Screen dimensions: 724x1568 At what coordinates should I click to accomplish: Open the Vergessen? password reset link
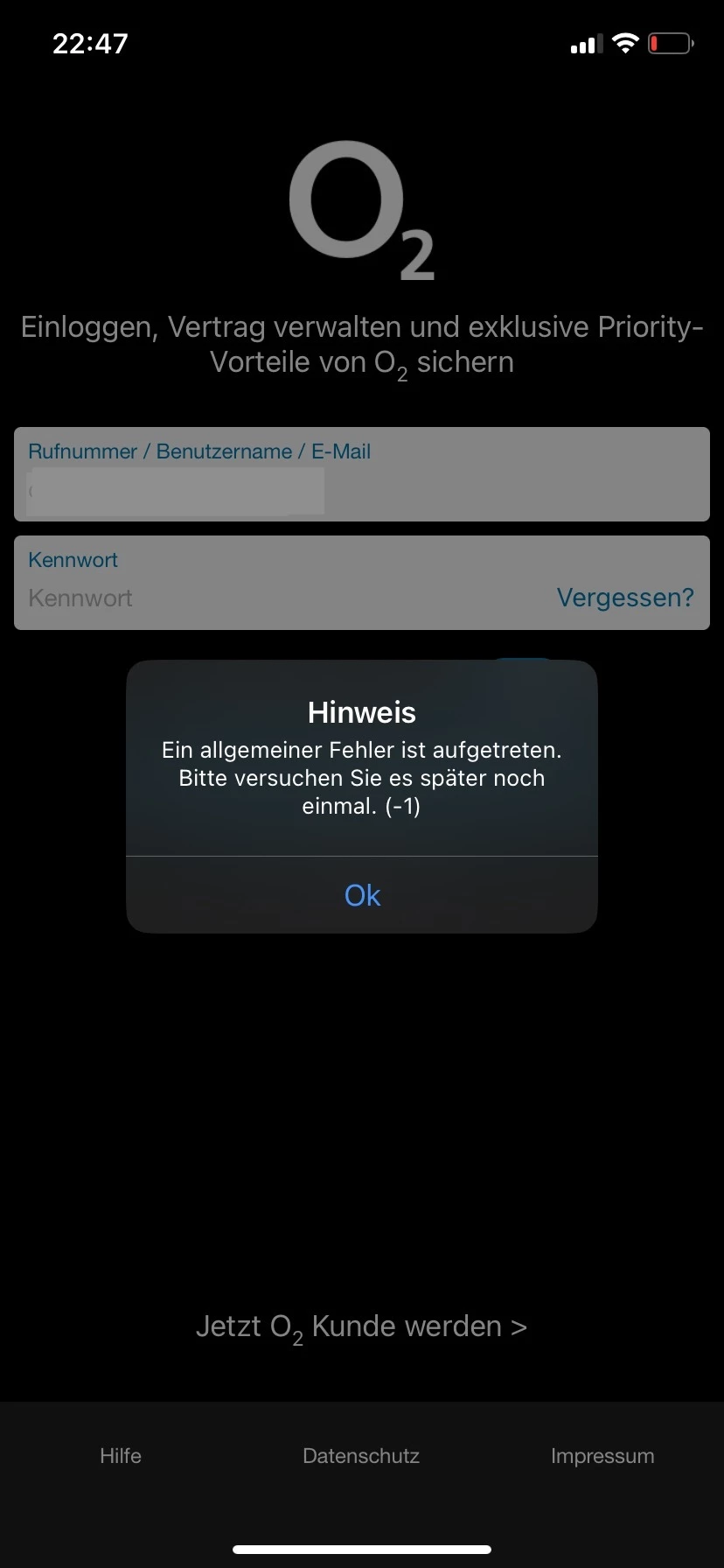tap(625, 598)
